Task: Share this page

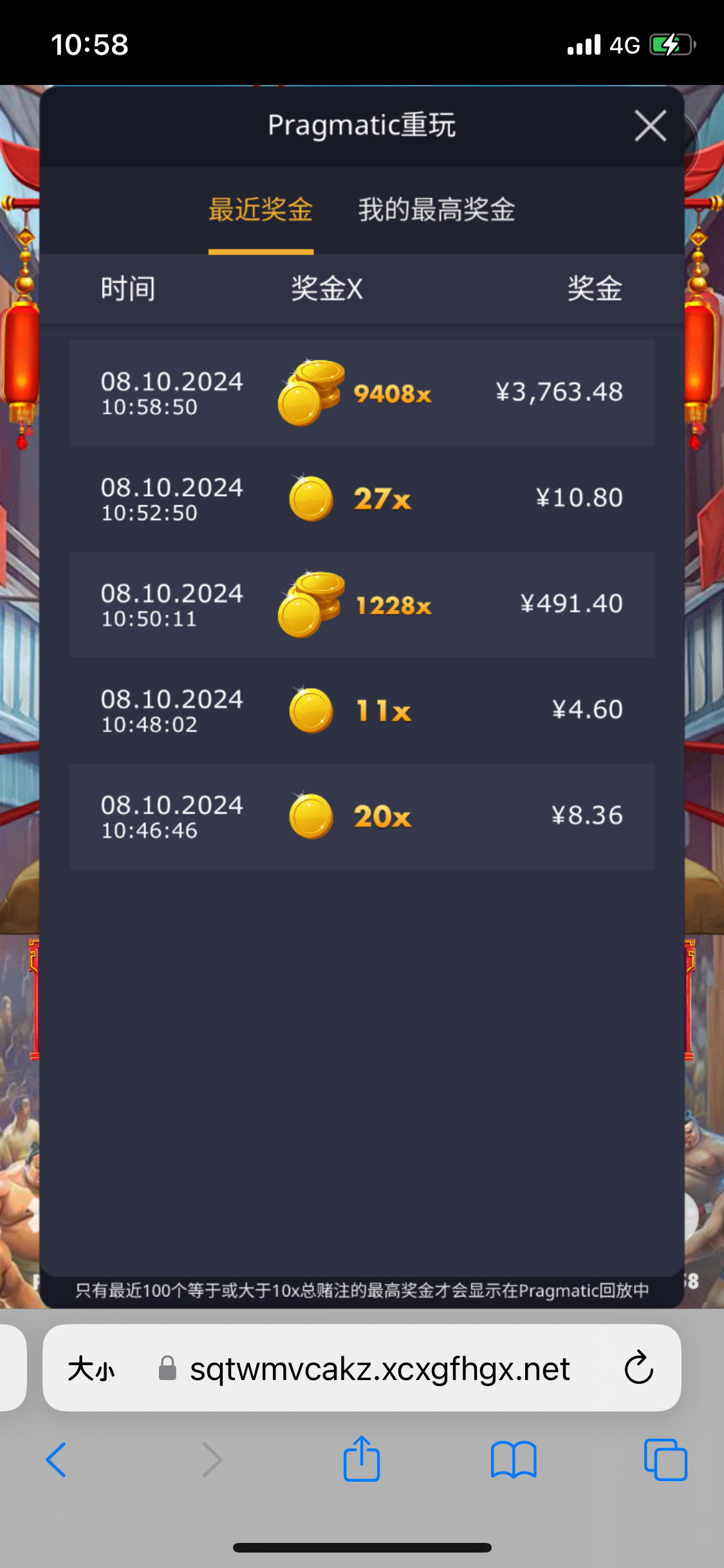Action: (362, 1459)
